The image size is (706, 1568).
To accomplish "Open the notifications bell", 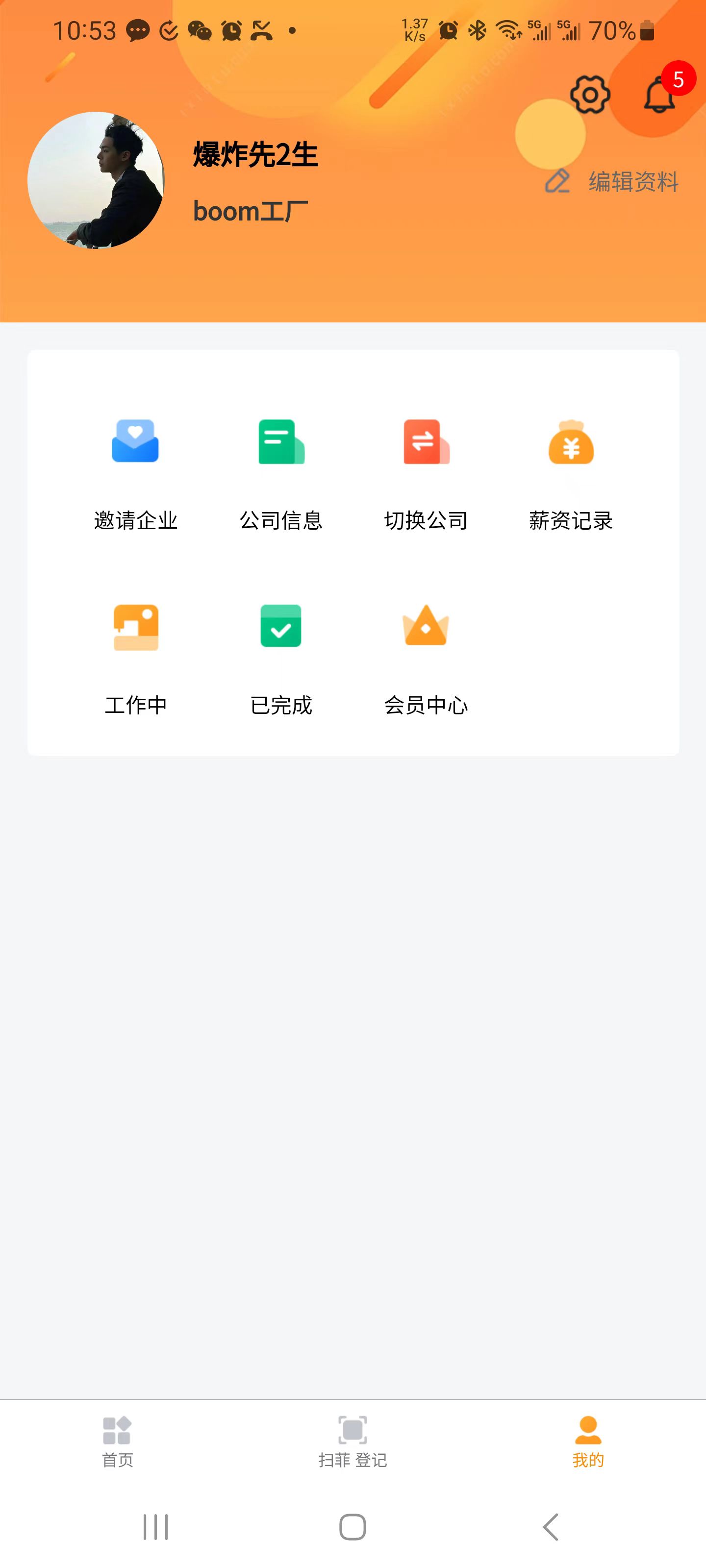I will tap(660, 95).
